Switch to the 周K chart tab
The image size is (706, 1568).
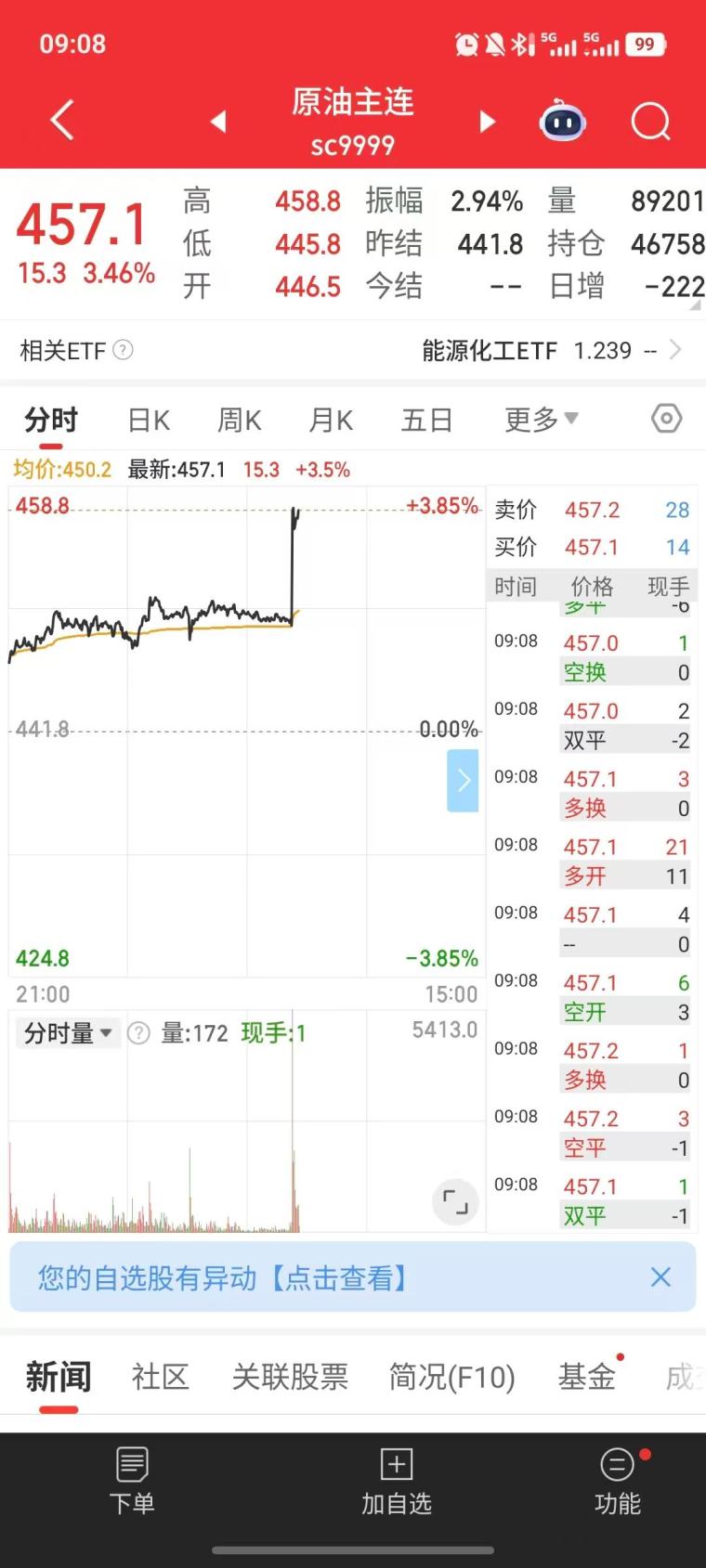[239, 421]
